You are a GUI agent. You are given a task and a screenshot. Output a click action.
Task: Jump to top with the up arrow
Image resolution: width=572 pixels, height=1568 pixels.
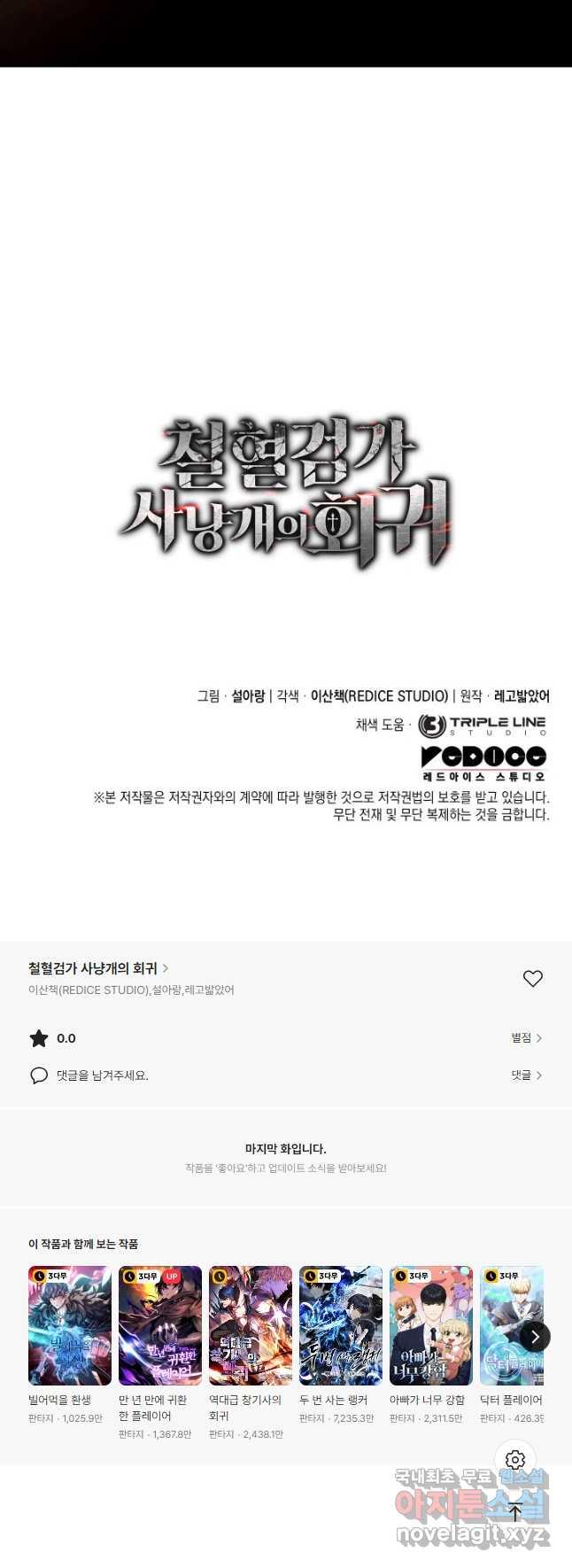click(x=515, y=1513)
